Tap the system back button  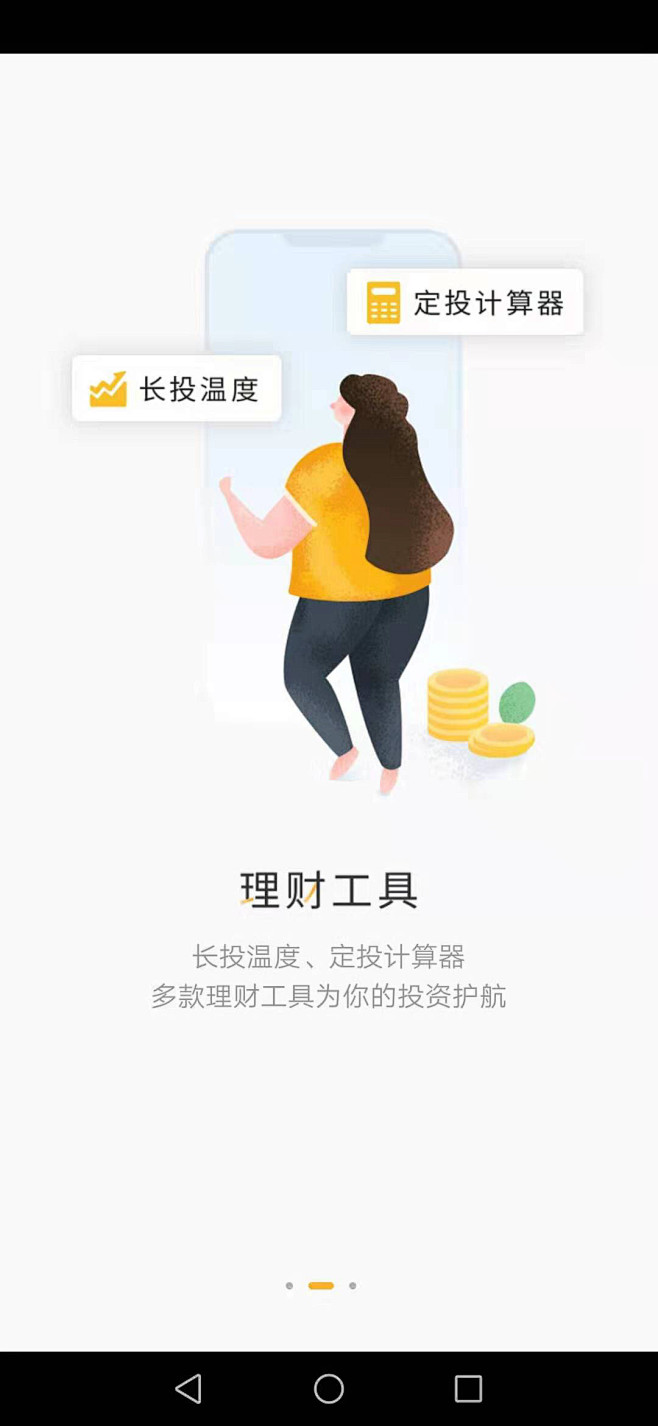coord(188,1388)
